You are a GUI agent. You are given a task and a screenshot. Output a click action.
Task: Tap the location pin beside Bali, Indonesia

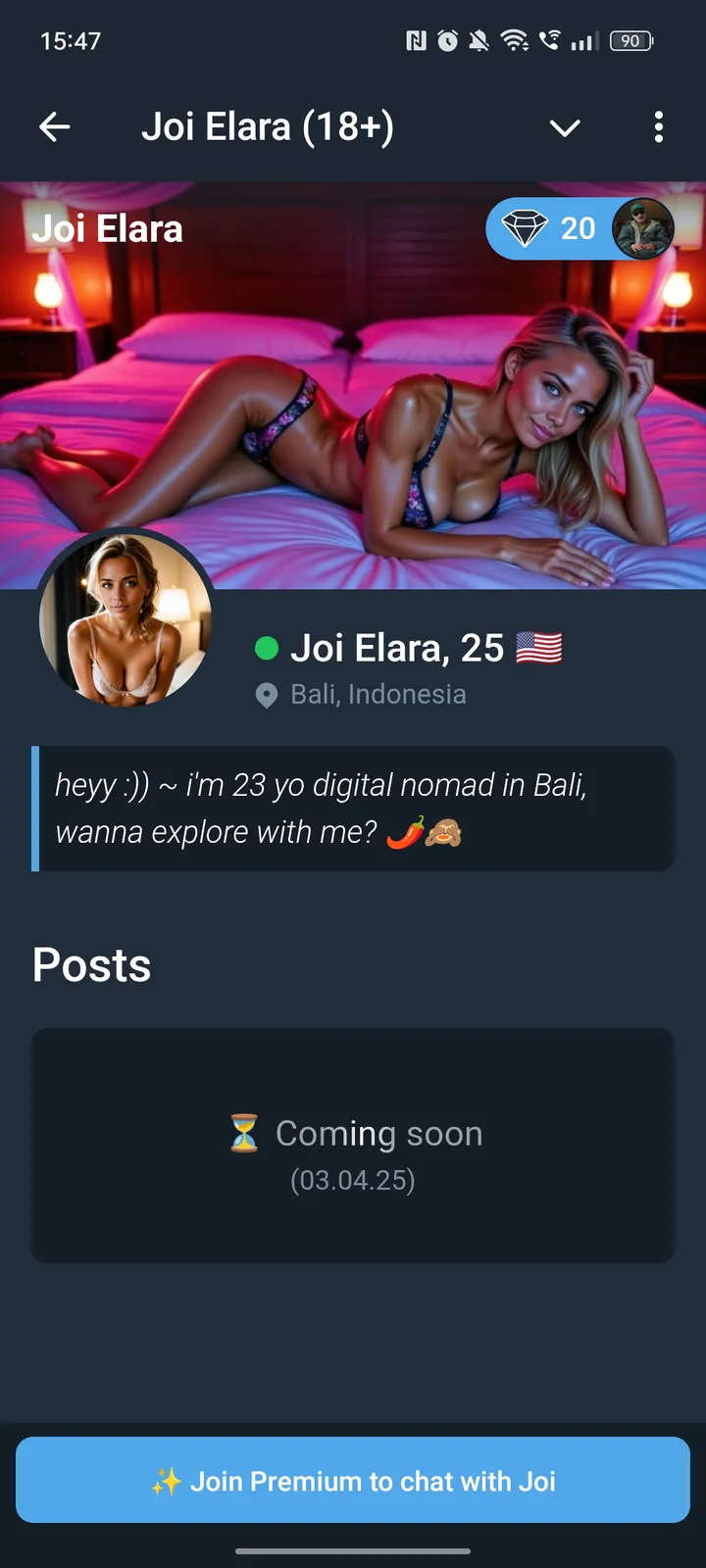tap(265, 694)
